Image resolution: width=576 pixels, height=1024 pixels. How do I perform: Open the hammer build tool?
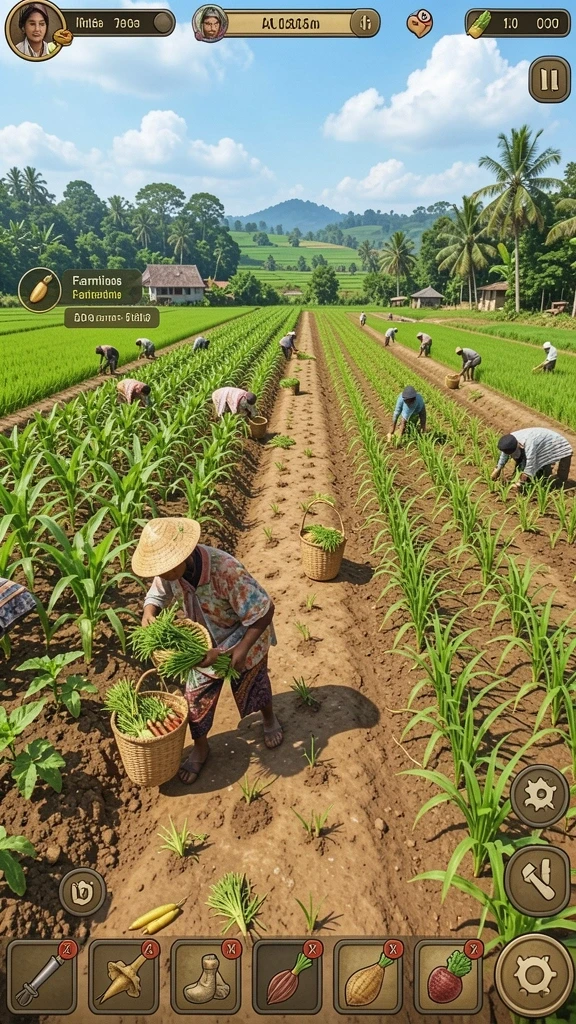[538, 880]
